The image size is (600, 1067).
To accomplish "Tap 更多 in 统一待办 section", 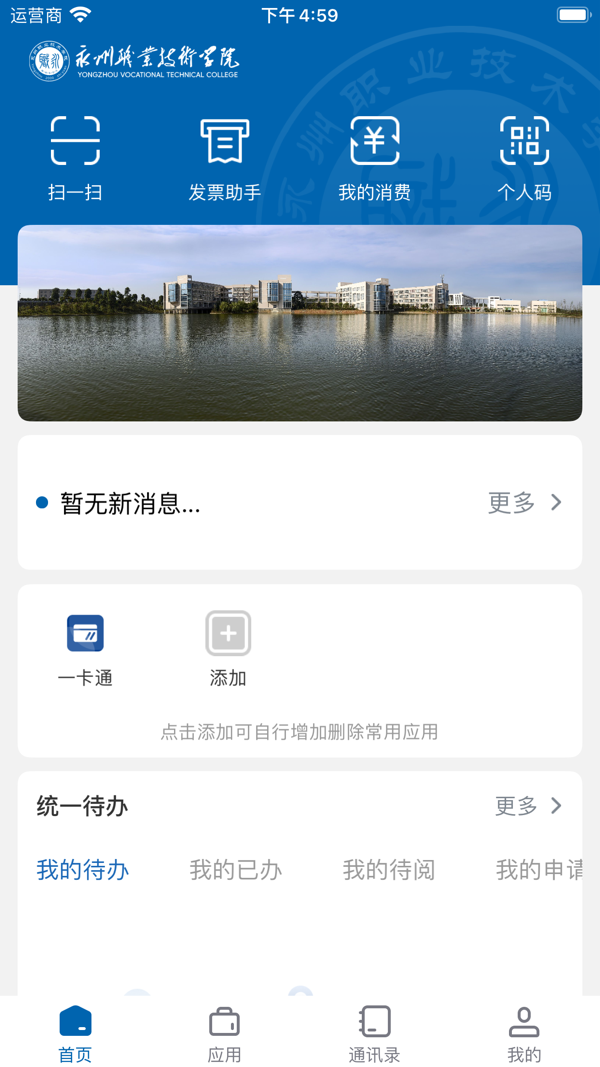I will pos(529,806).
